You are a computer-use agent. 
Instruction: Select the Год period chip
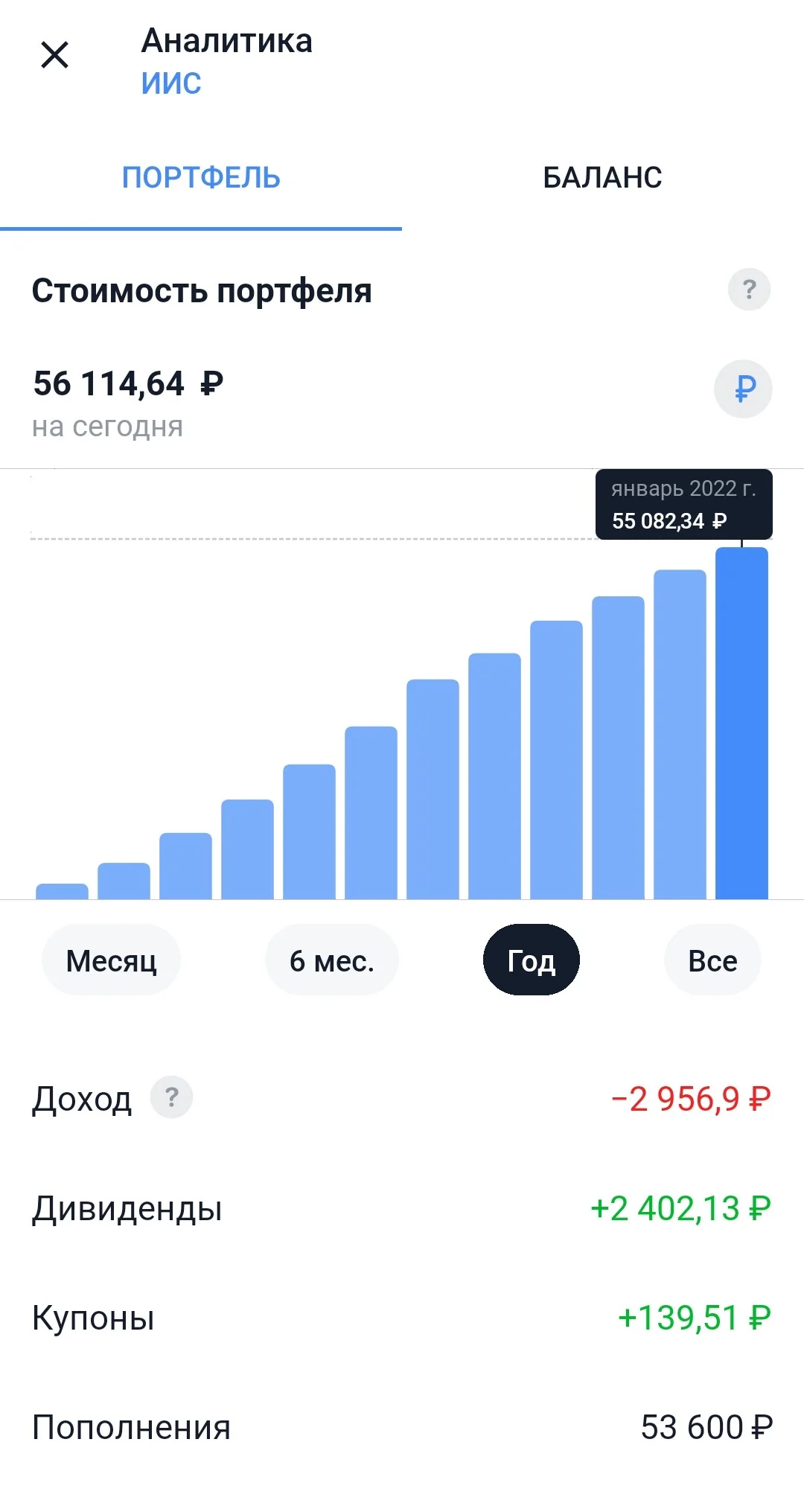(532, 960)
